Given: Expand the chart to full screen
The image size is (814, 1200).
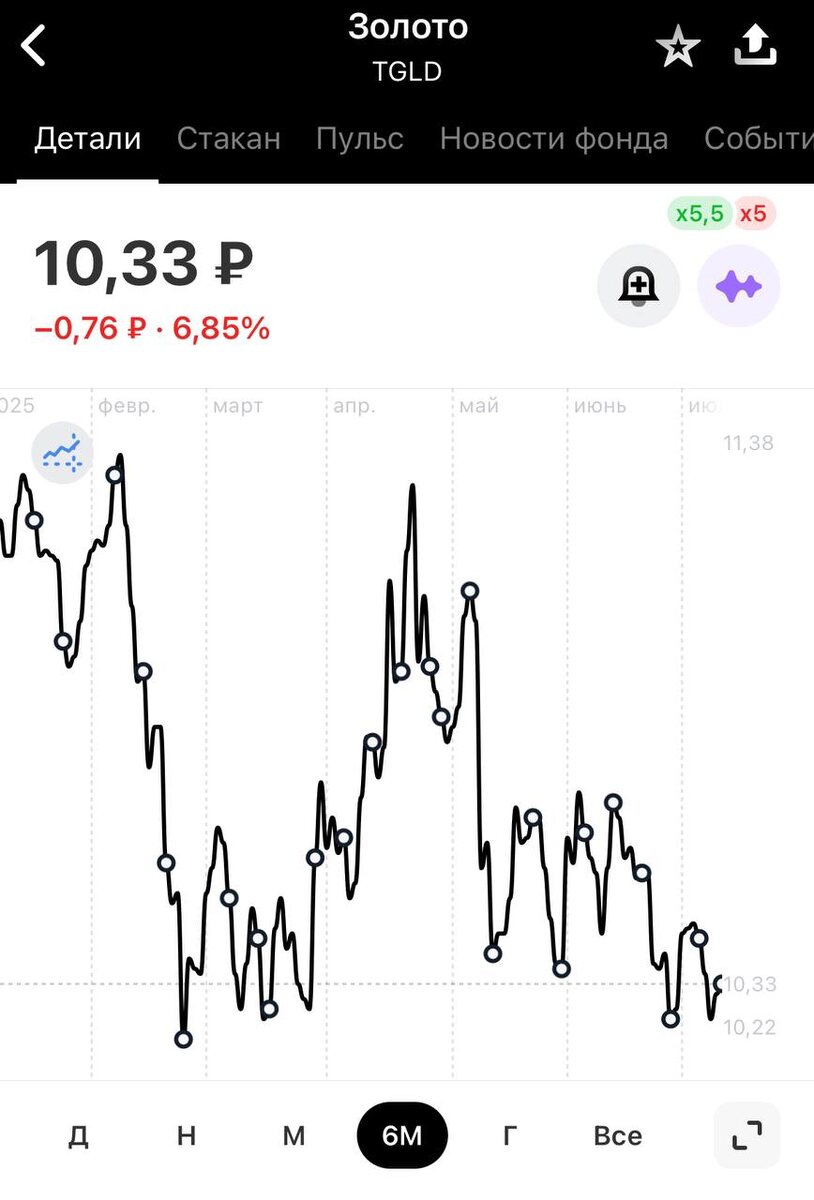Looking at the screenshot, I should pyautogui.click(x=746, y=1136).
